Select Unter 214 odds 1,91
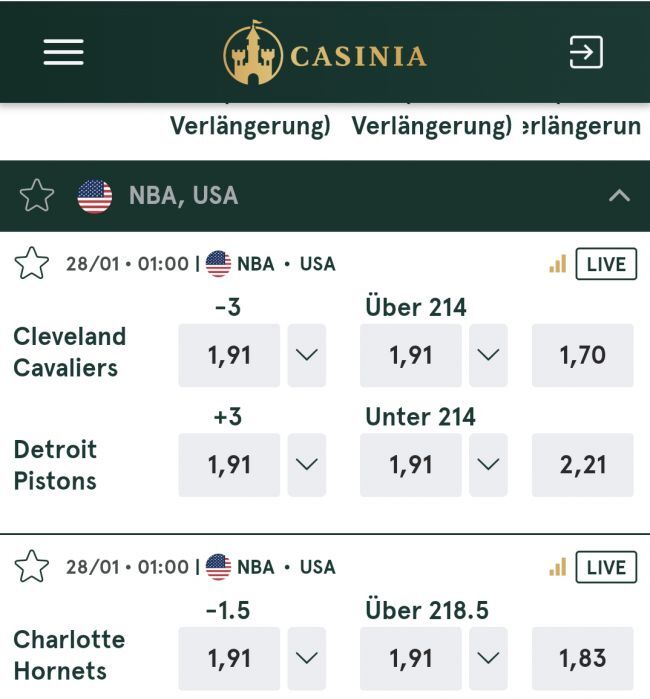 click(411, 465)
